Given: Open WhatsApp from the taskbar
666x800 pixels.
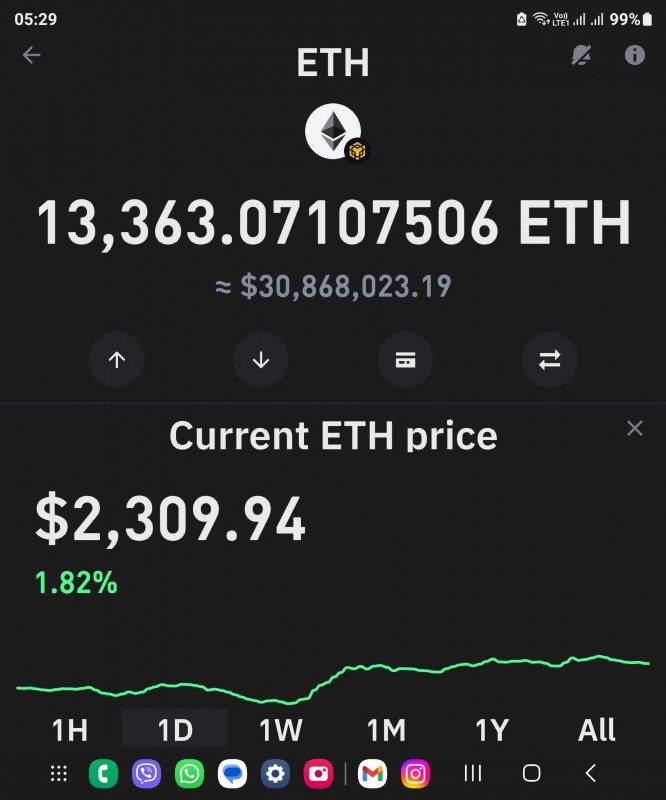Looking at the screenshot, I should tap(189, 773).
